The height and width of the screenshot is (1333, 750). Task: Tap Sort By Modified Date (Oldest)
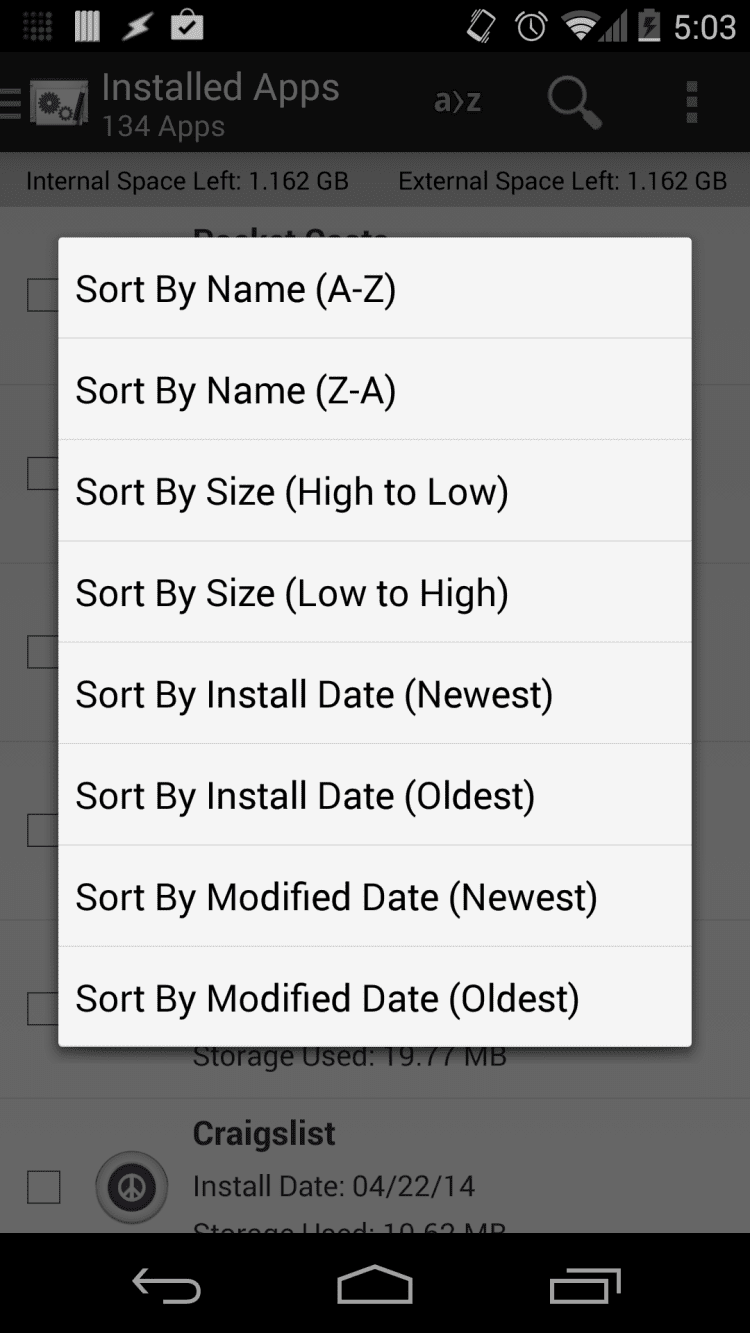point(374,998)
